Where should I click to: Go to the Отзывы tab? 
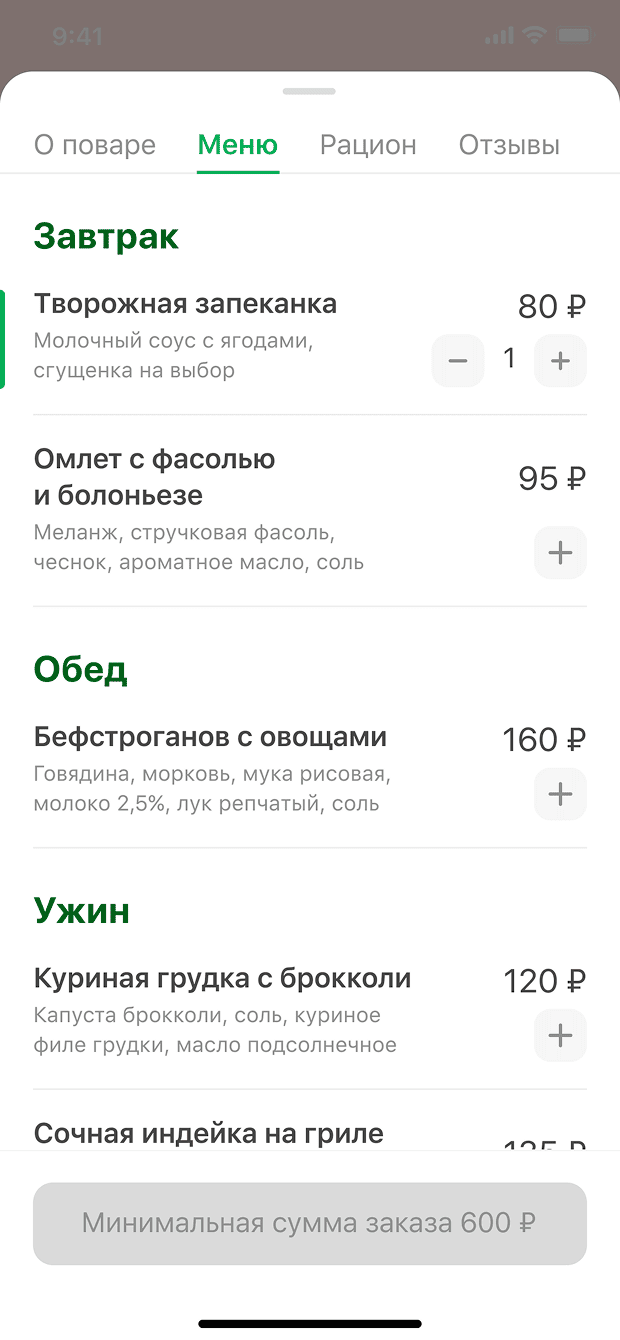tap(509, 145)
